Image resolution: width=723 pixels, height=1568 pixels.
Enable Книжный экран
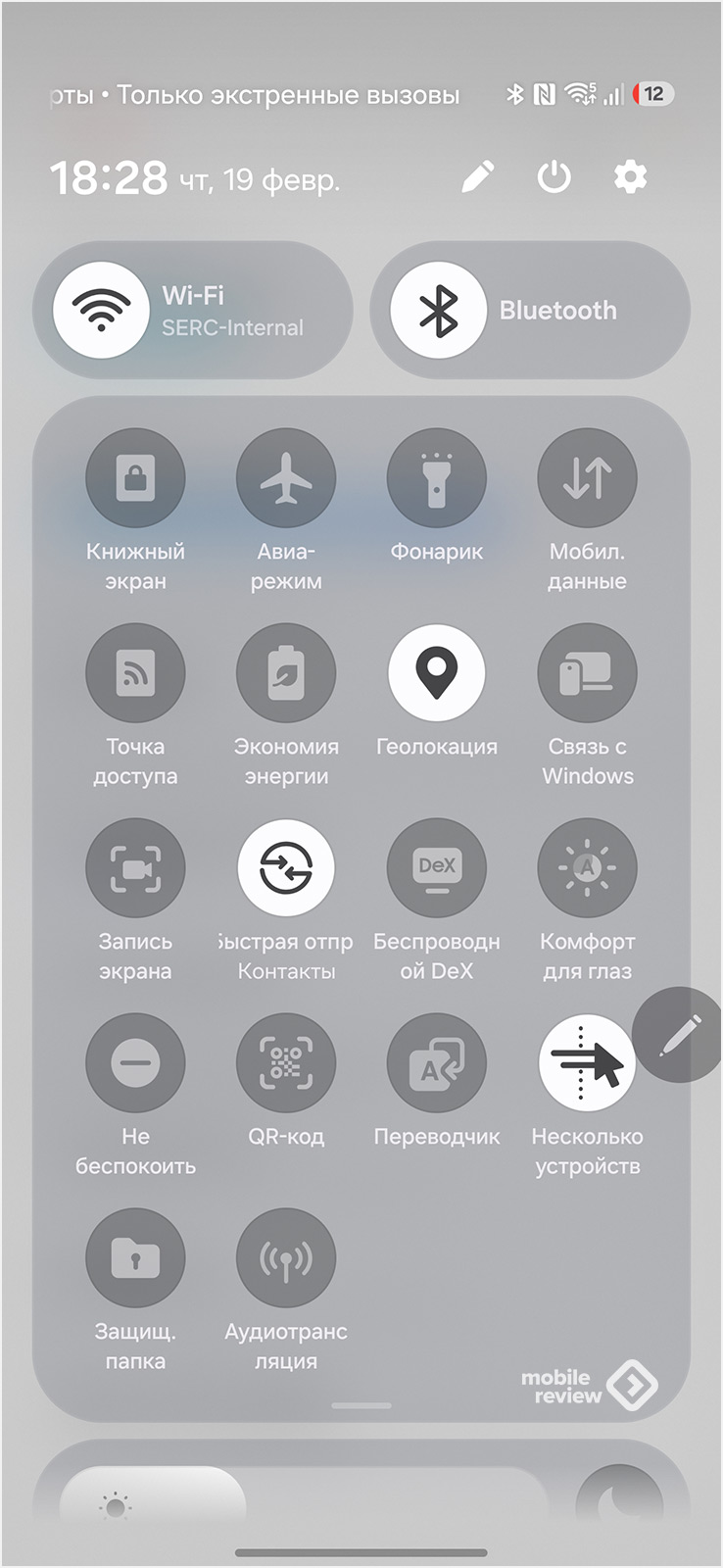[135, 479]
